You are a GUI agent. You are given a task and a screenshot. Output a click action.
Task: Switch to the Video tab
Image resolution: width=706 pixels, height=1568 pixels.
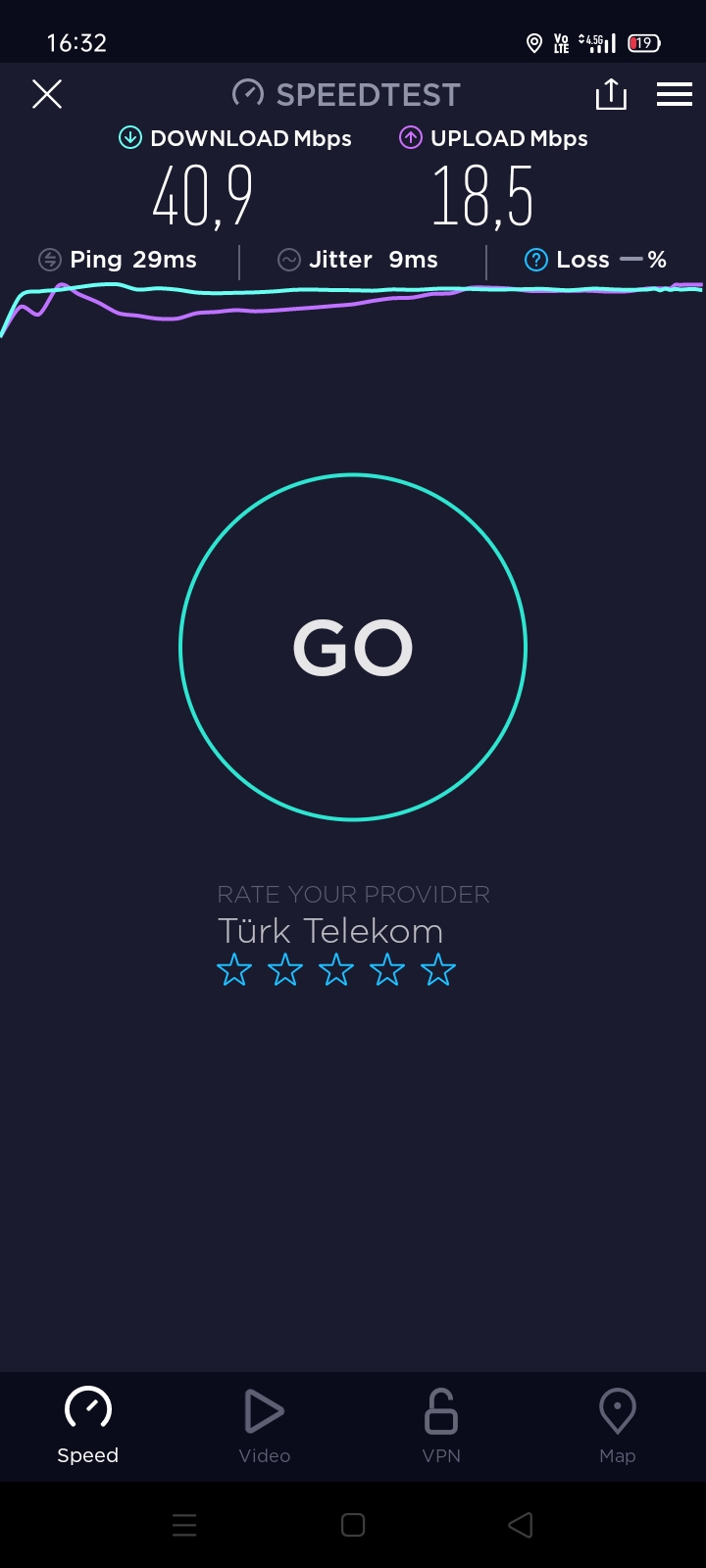tap(265, 1426)
